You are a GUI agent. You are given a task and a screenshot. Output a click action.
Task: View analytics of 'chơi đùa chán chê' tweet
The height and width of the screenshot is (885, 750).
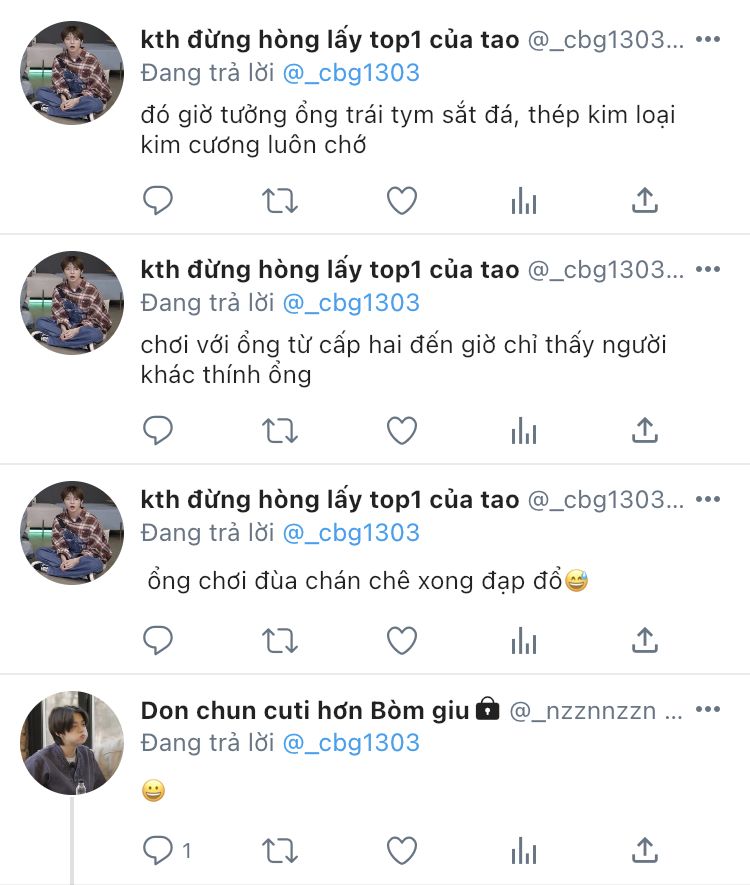click(x=524, y=639)
